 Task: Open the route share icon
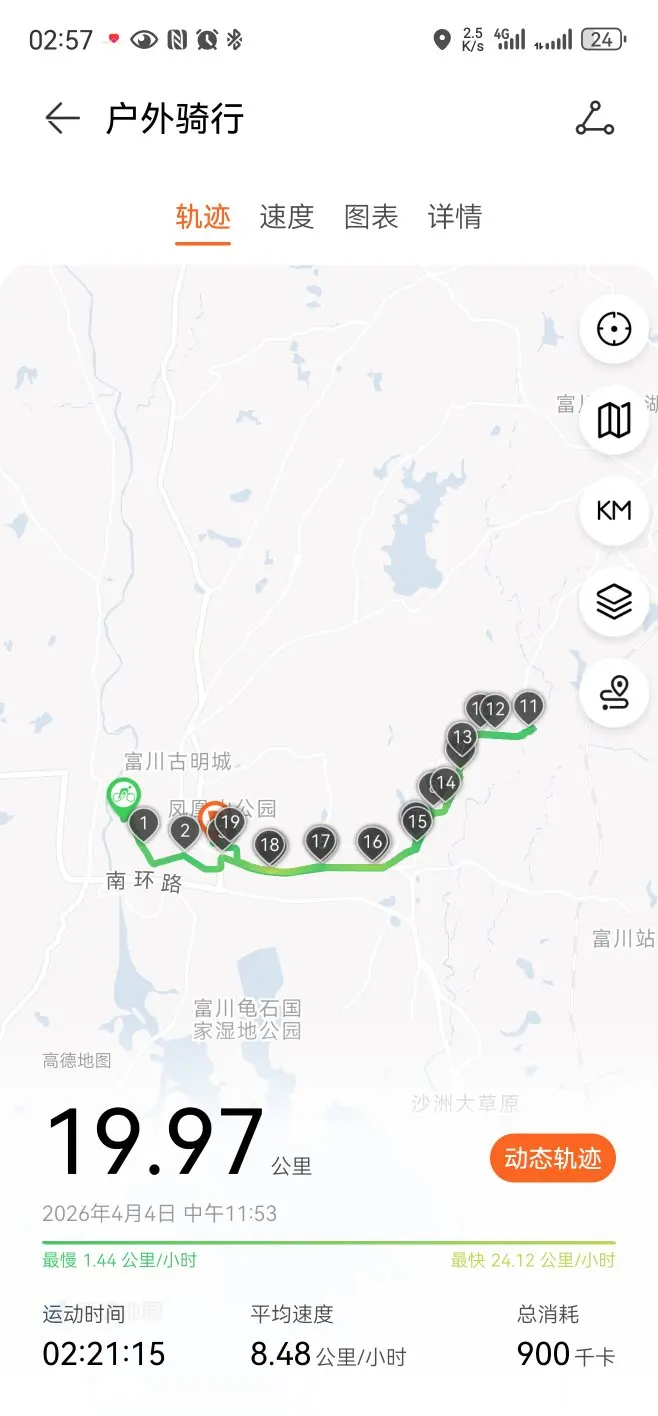tap(595, 119)
